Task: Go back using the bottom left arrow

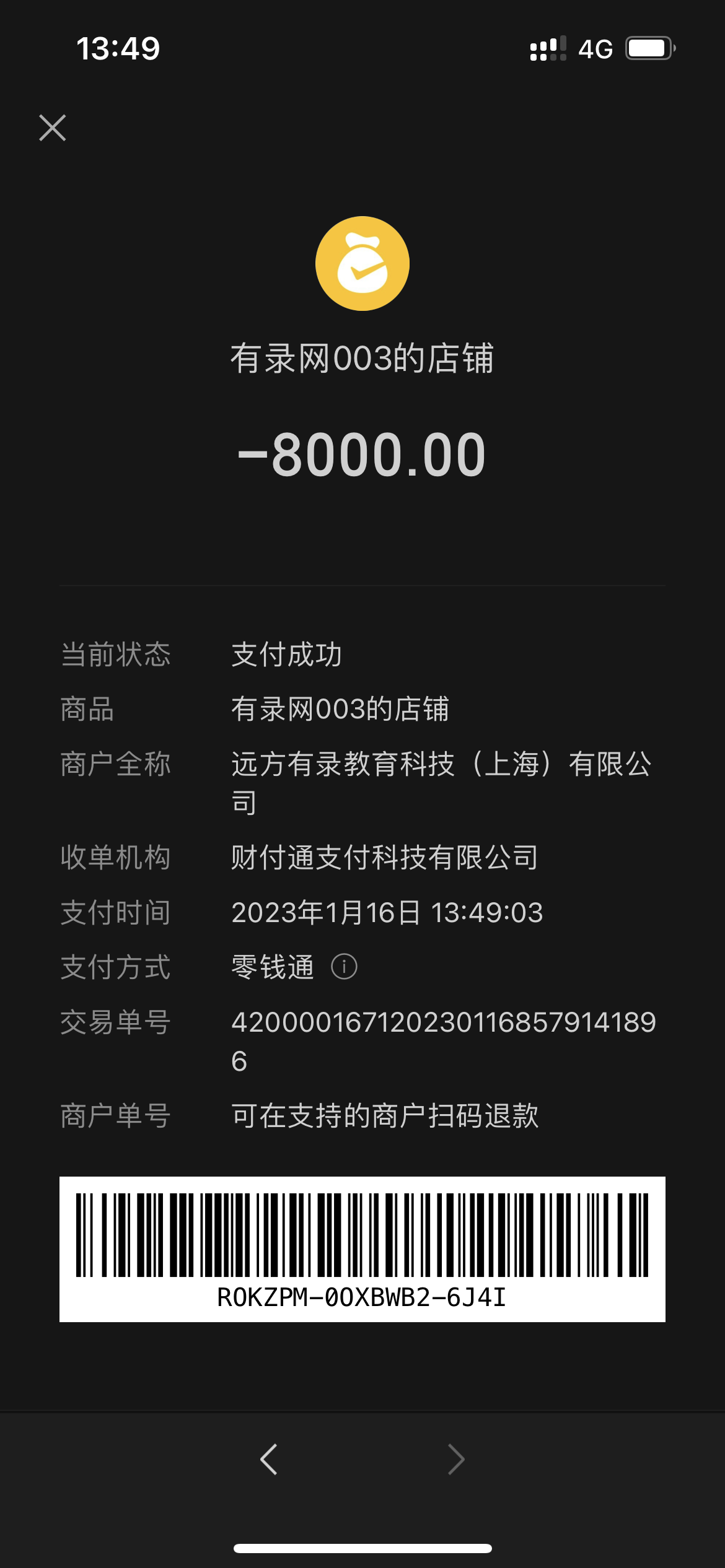Action: point(269,1460)
